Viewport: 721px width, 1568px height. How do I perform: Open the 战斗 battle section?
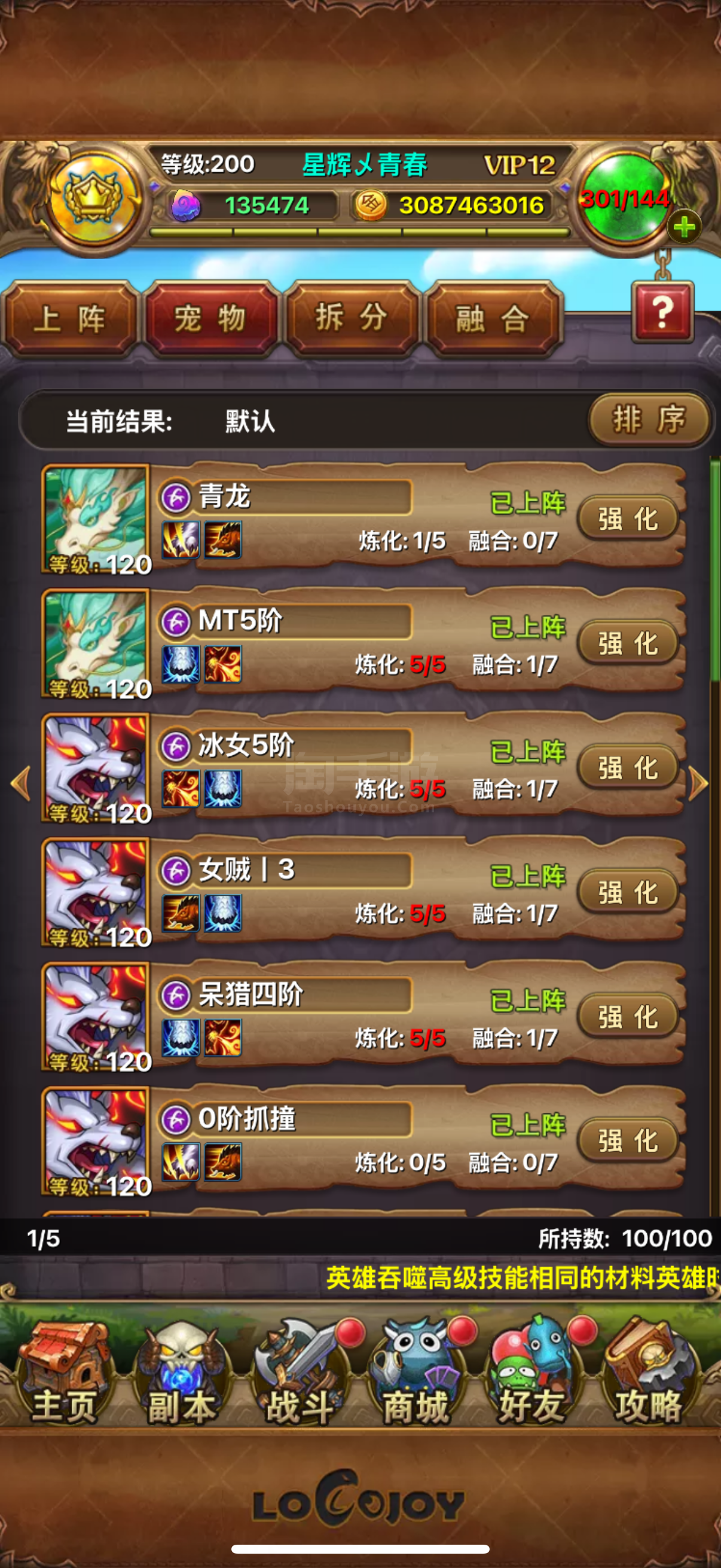point(300,1374)
